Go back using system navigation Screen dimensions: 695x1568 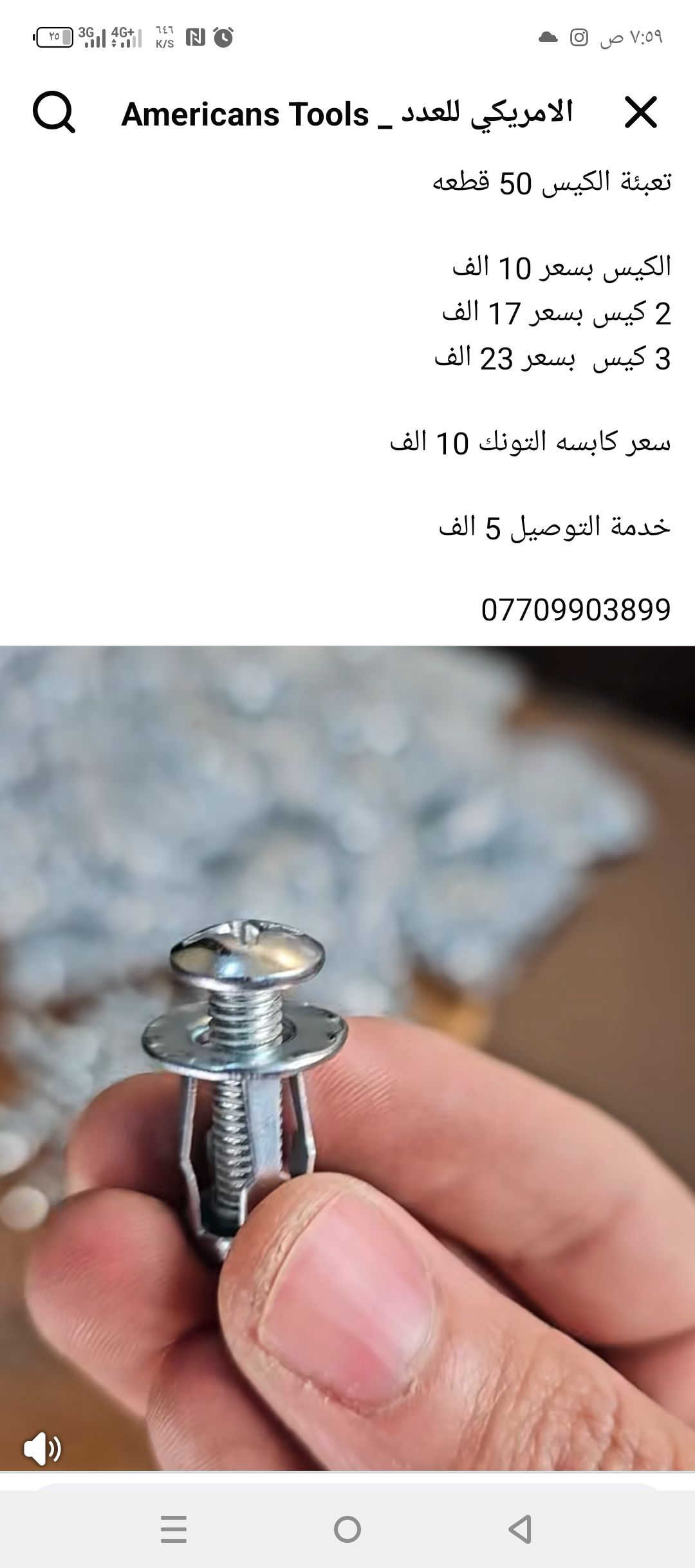520,1529
